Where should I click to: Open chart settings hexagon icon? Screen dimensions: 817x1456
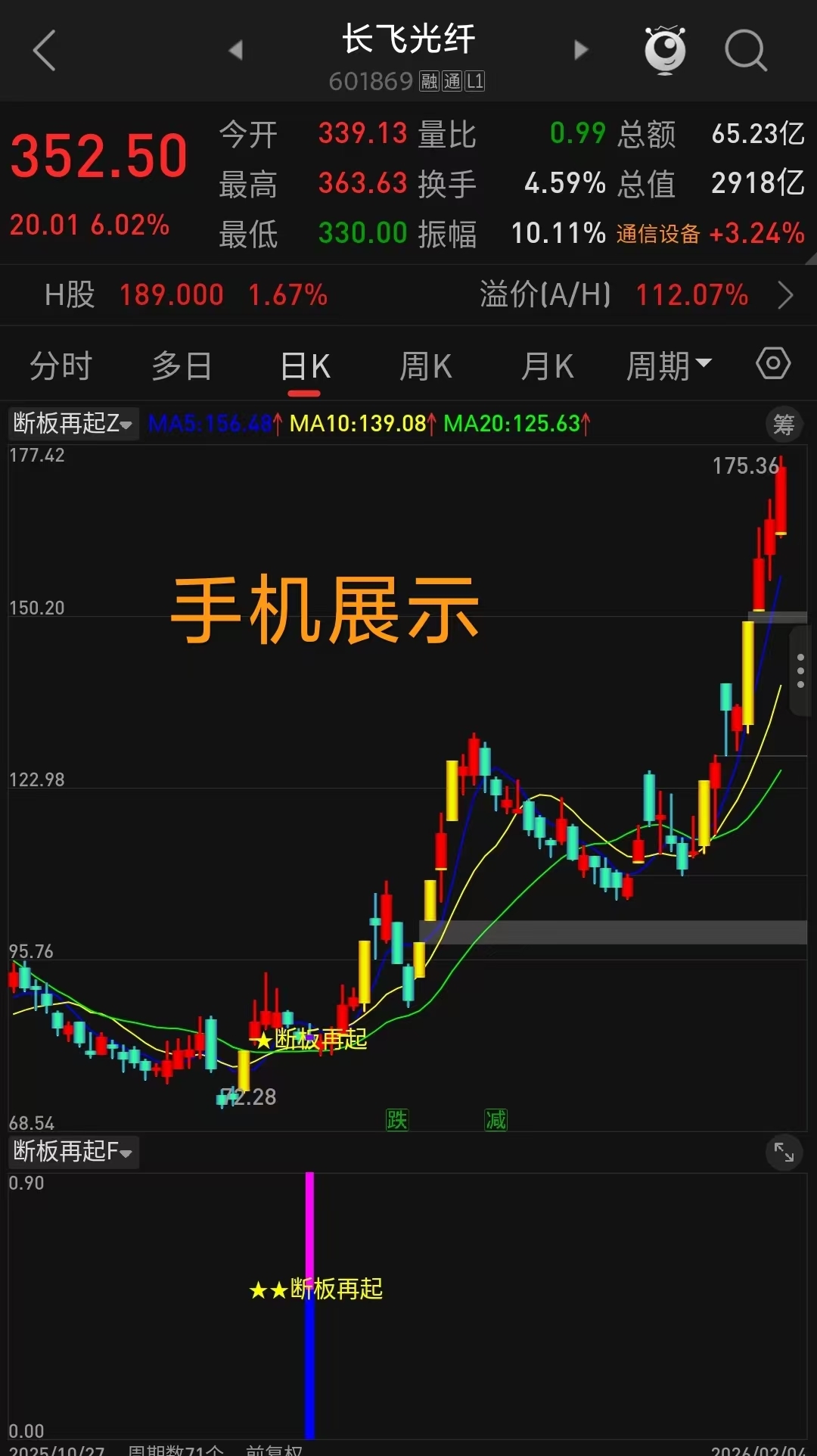pyautogui.click(x=773, y=364)
